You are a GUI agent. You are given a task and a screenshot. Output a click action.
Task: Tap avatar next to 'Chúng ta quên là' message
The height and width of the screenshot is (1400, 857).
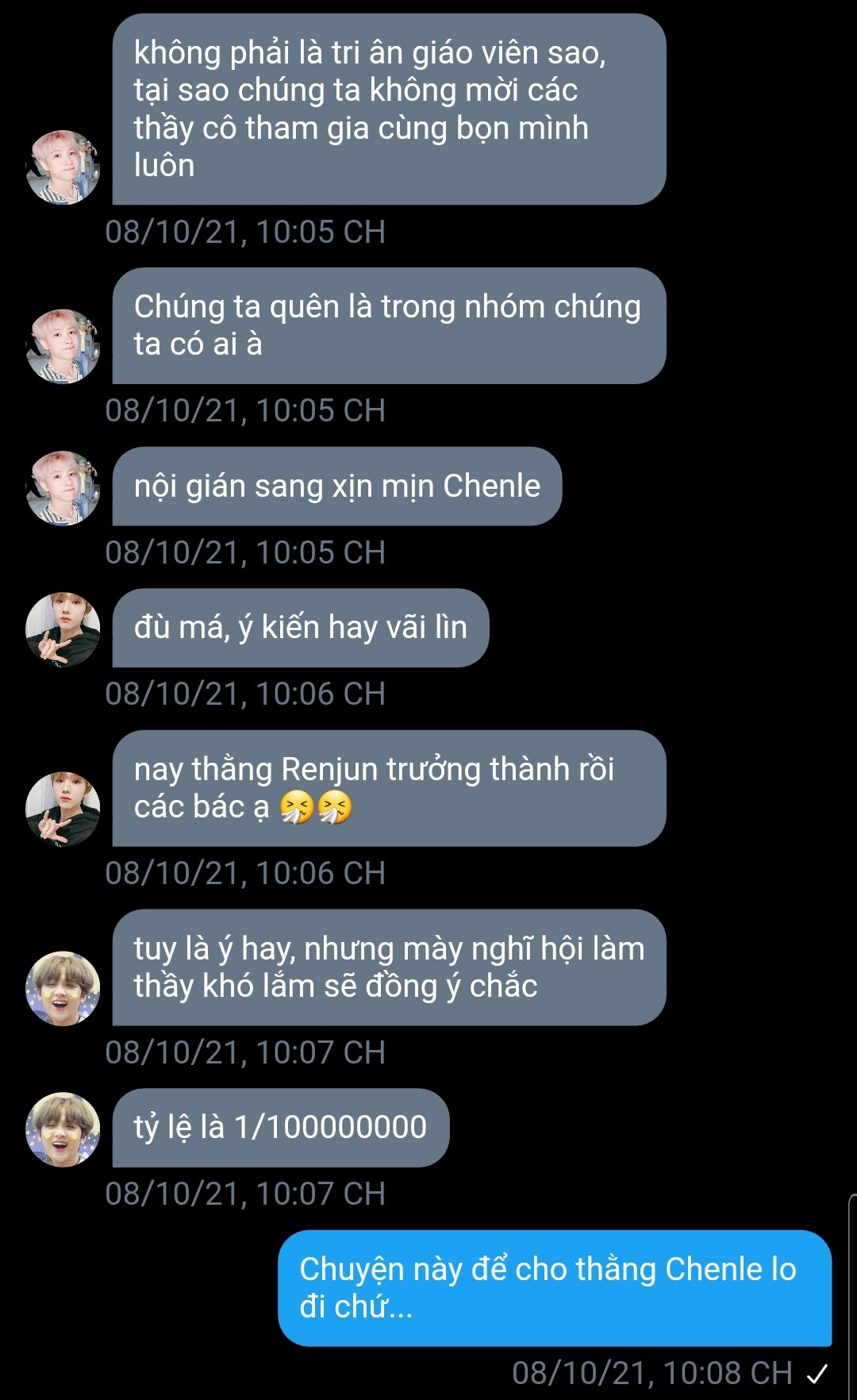click(x=63, y=347)
